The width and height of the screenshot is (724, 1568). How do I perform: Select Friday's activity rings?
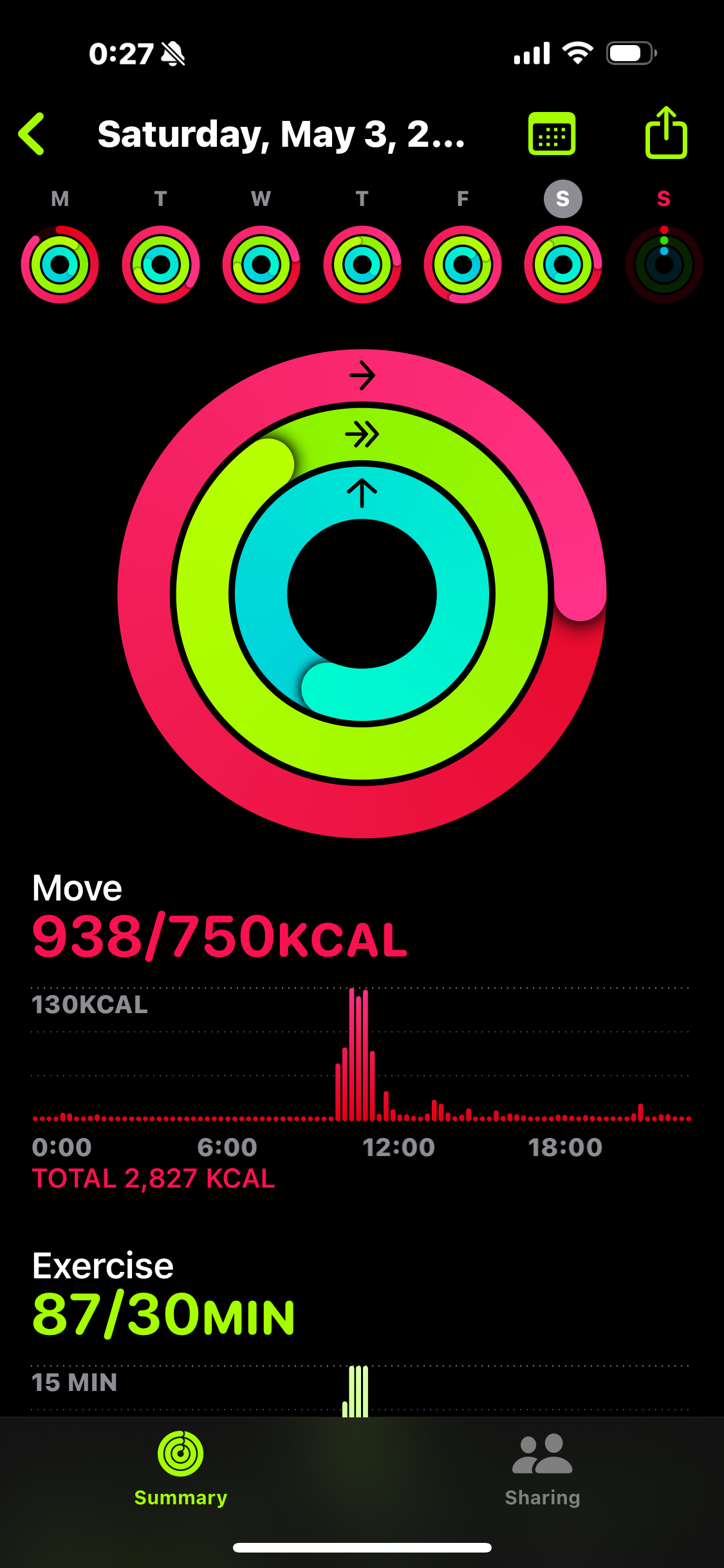(x=463, y=264)
